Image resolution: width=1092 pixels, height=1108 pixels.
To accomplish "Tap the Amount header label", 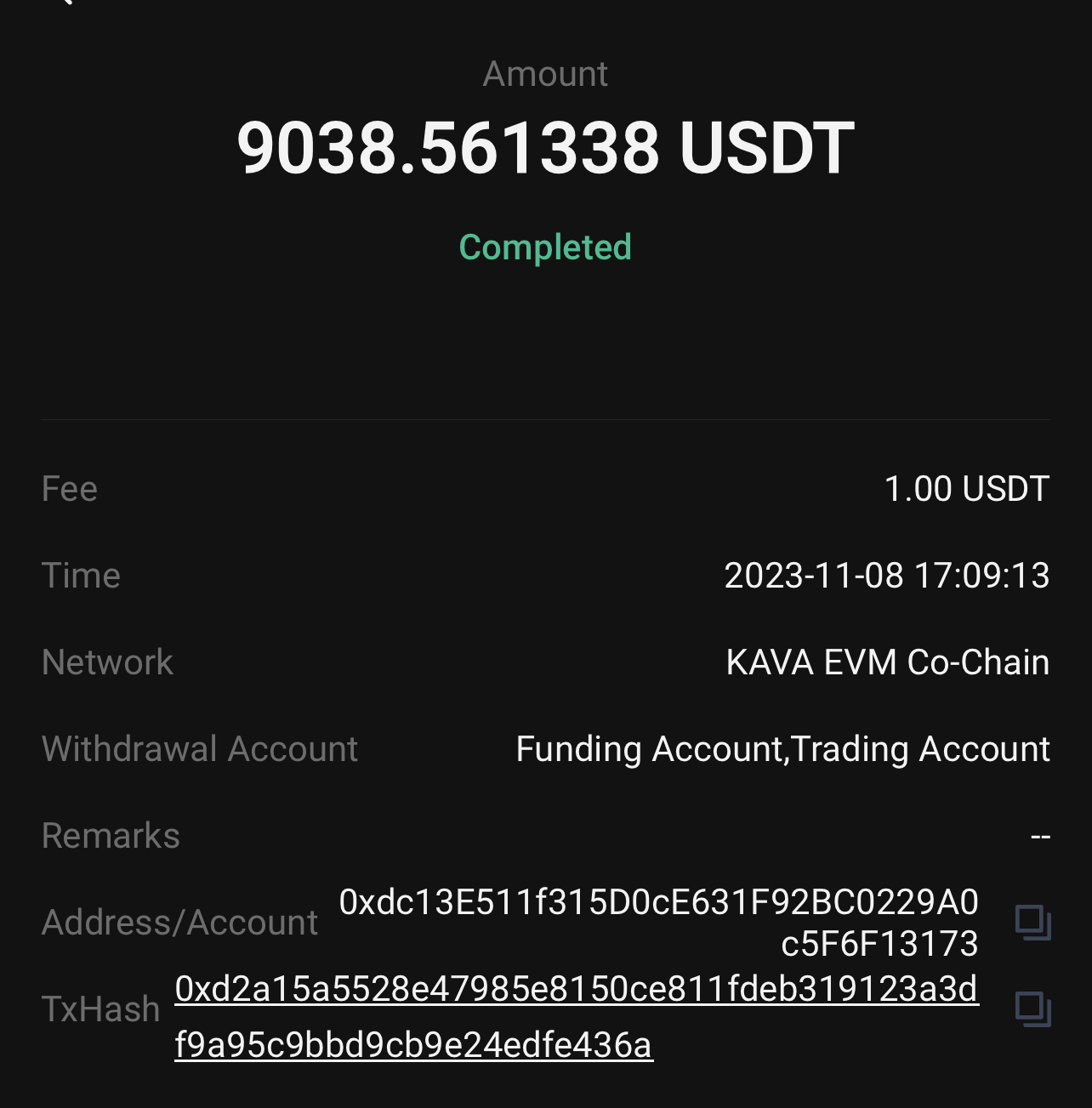I will pyautogui.click(x=545, y=73).
